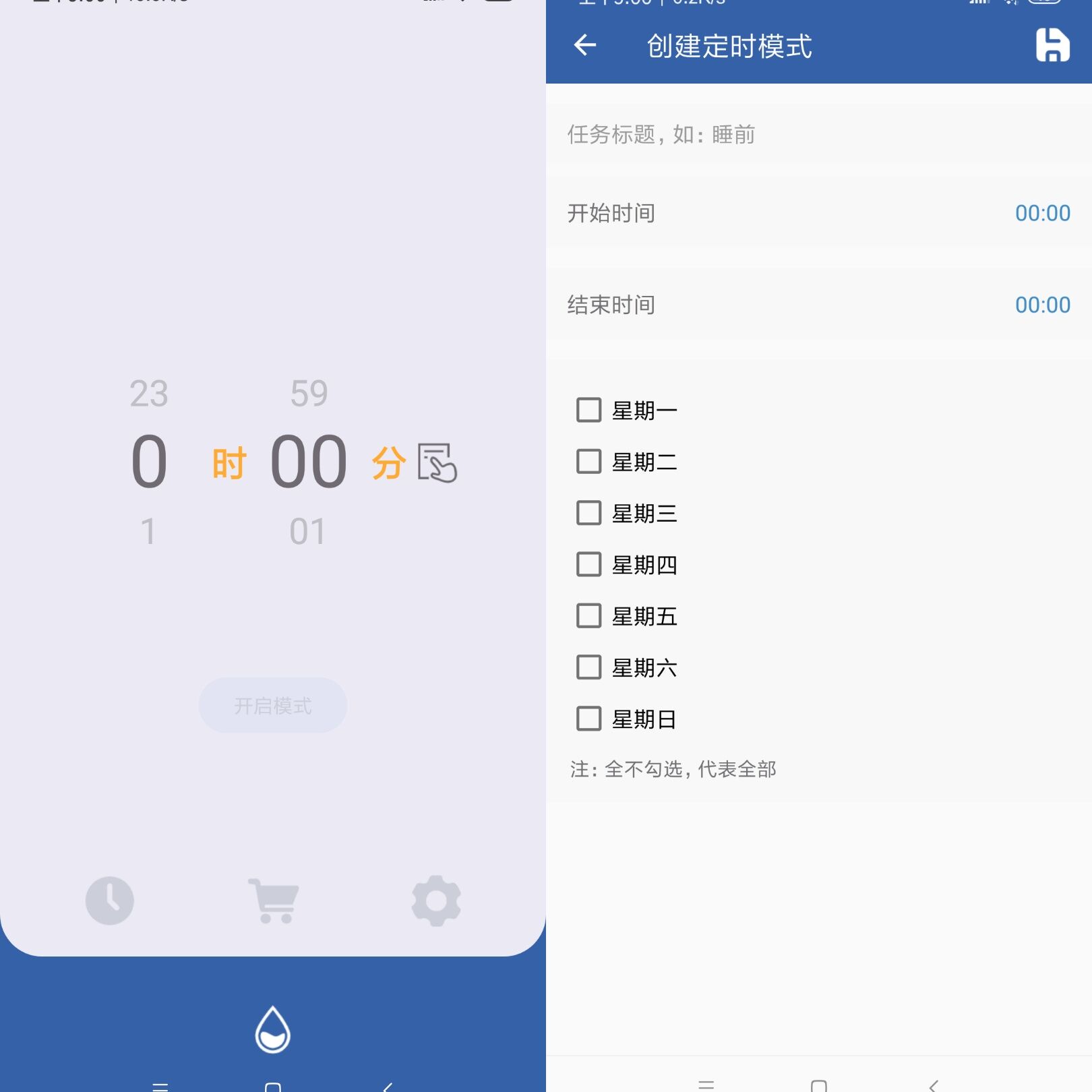Save the timed mode with disk icon
Viewport: 1092px width, 1092px height.
pyautogui.click(x=1052, y=46)
